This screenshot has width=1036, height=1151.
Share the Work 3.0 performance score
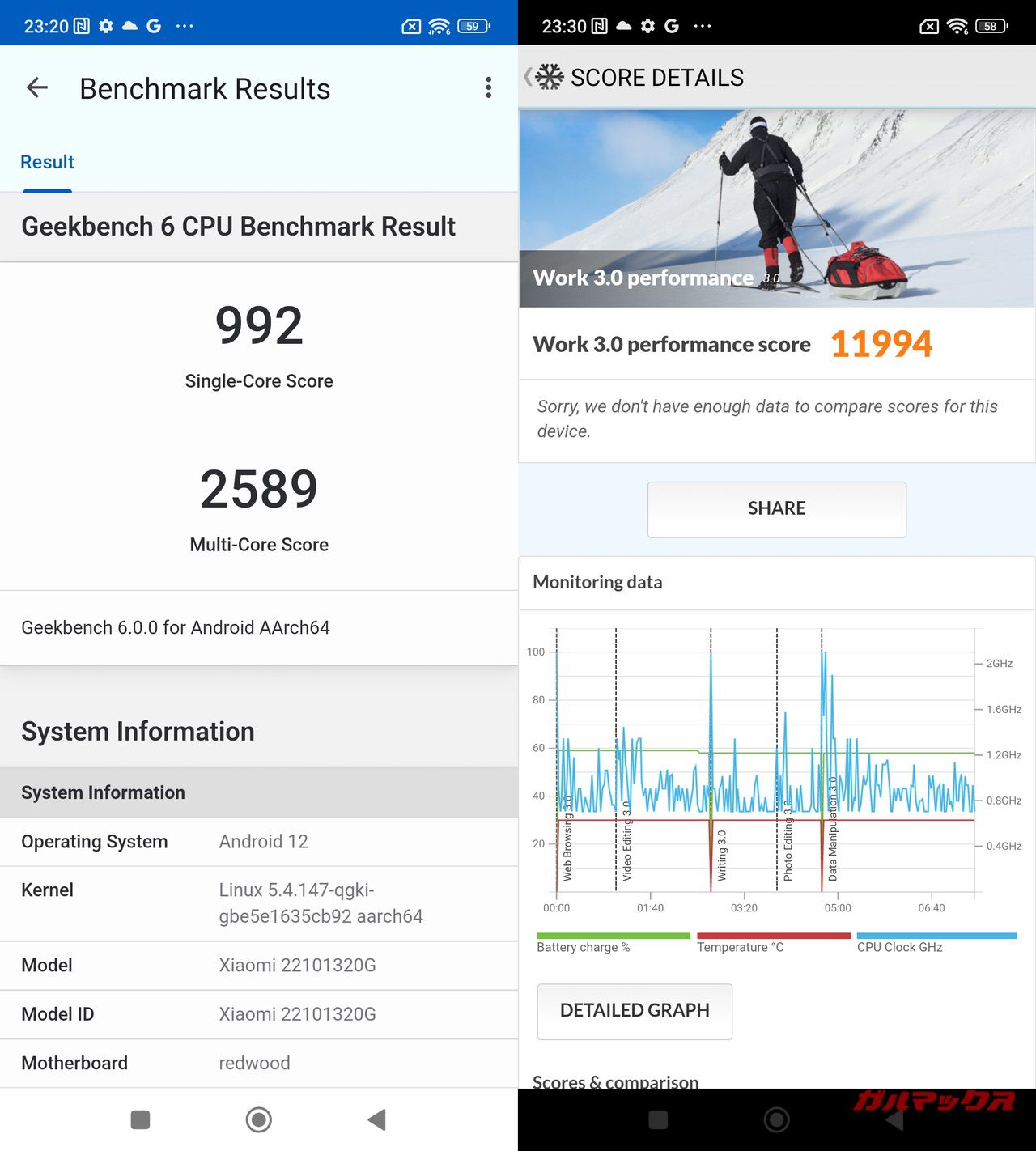[x=776, y=509]
